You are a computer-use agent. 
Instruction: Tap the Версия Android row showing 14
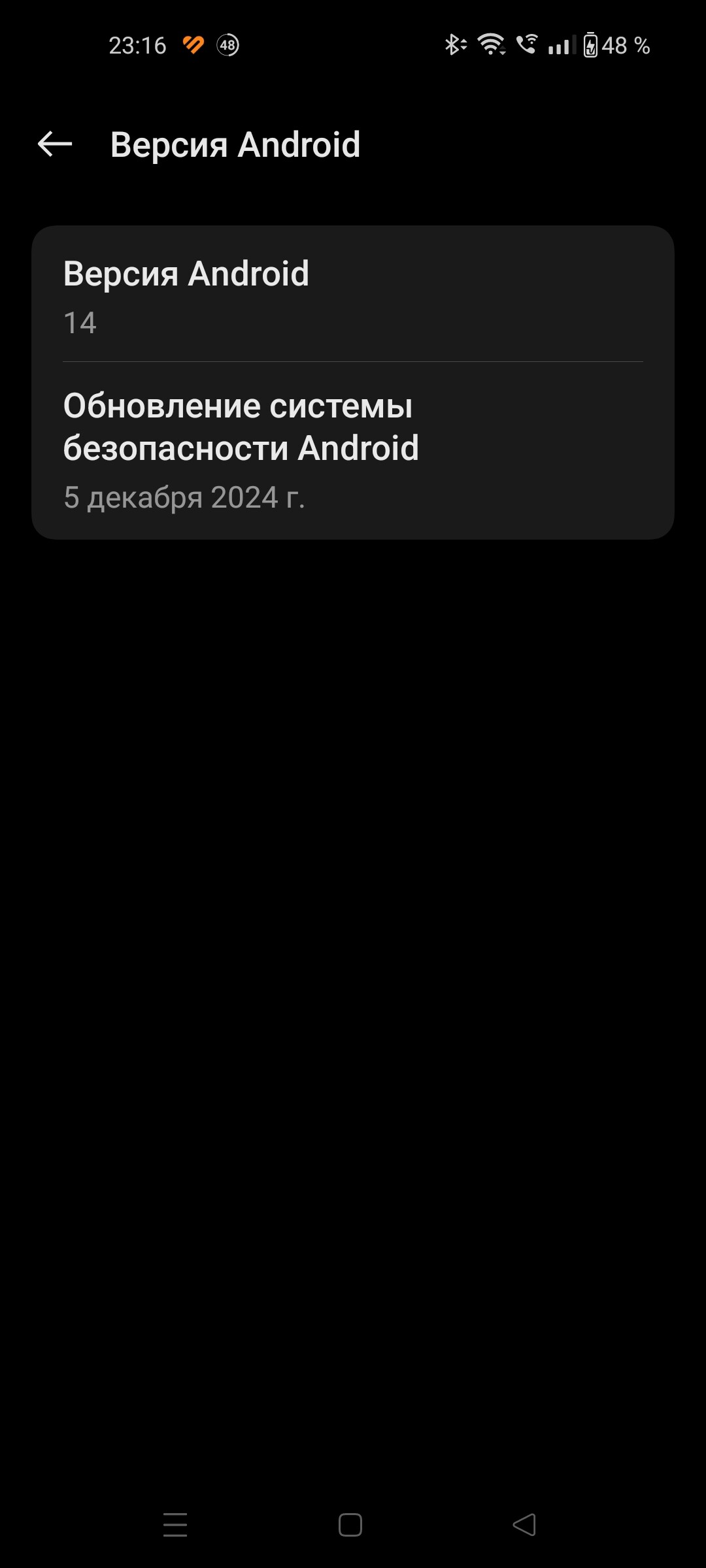(353, 295)
